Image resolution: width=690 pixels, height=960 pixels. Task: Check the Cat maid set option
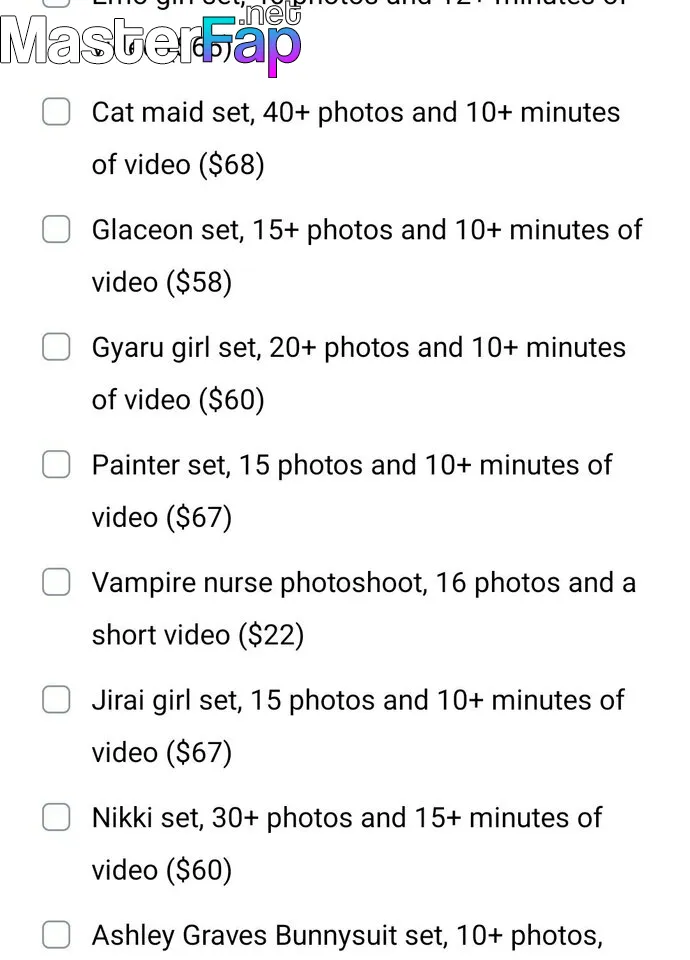point(56,112)
